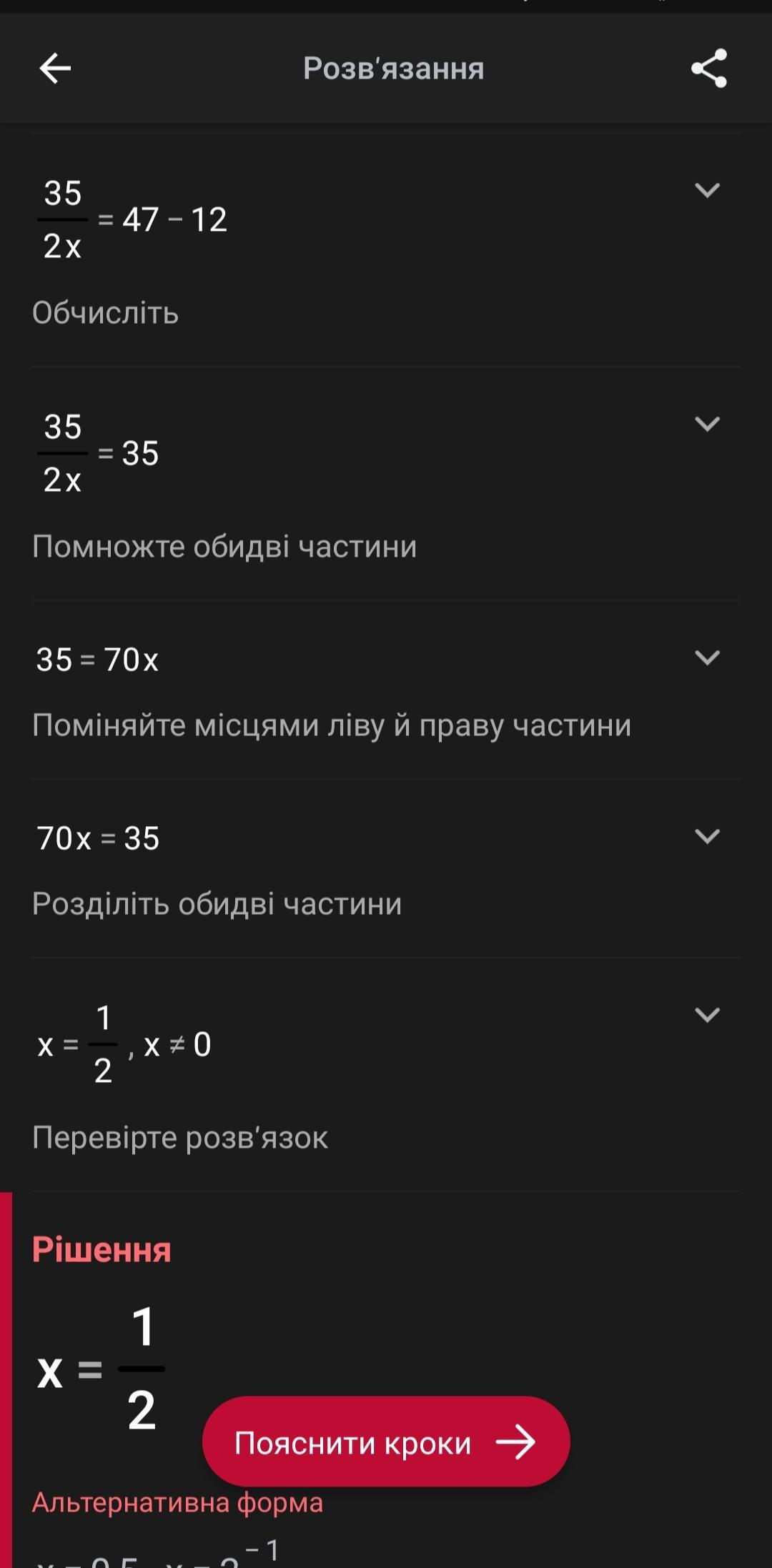Expand the 70x = 35 step
The width and height of the screenshot is (772, 1568).
[x=707, y=836]
